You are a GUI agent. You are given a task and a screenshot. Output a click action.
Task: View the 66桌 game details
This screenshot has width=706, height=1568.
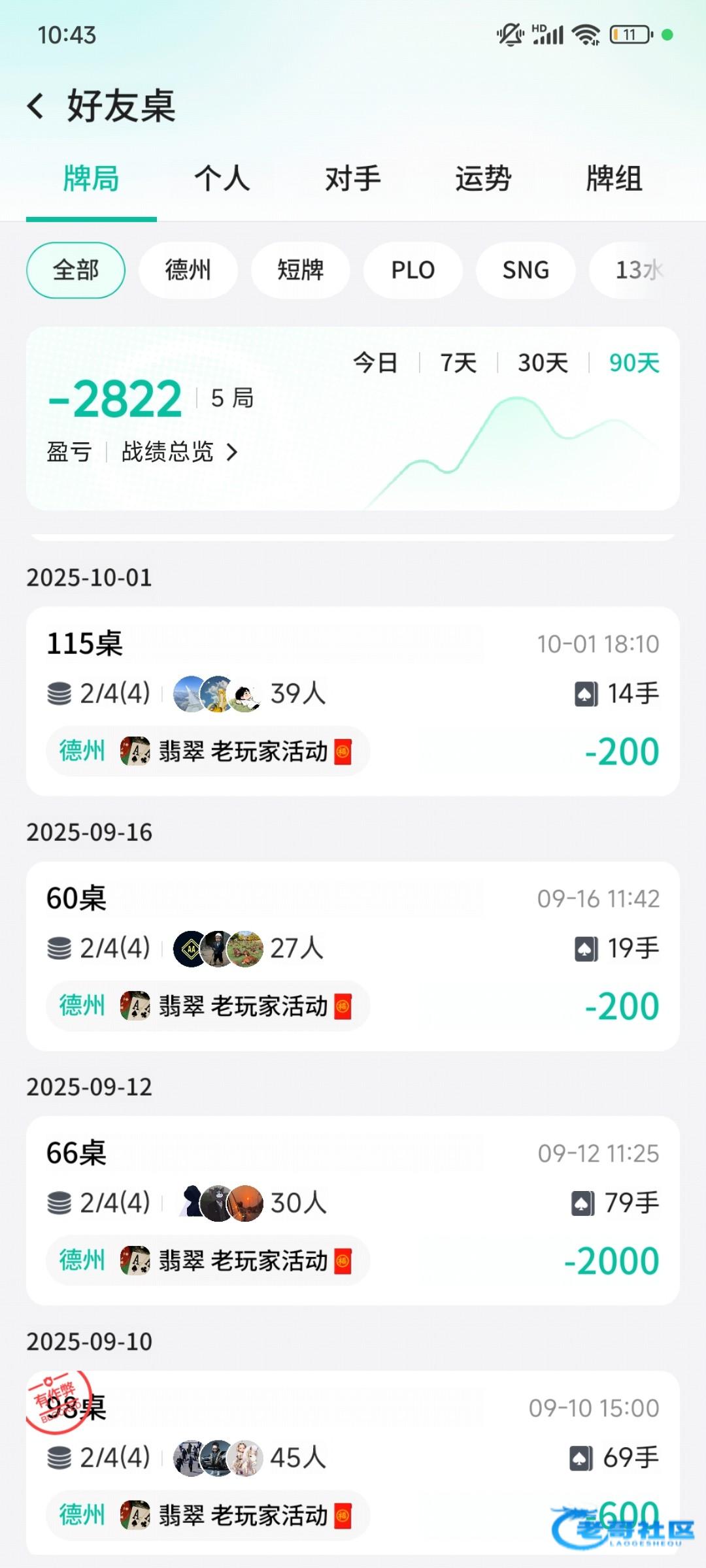[353, 1210]
